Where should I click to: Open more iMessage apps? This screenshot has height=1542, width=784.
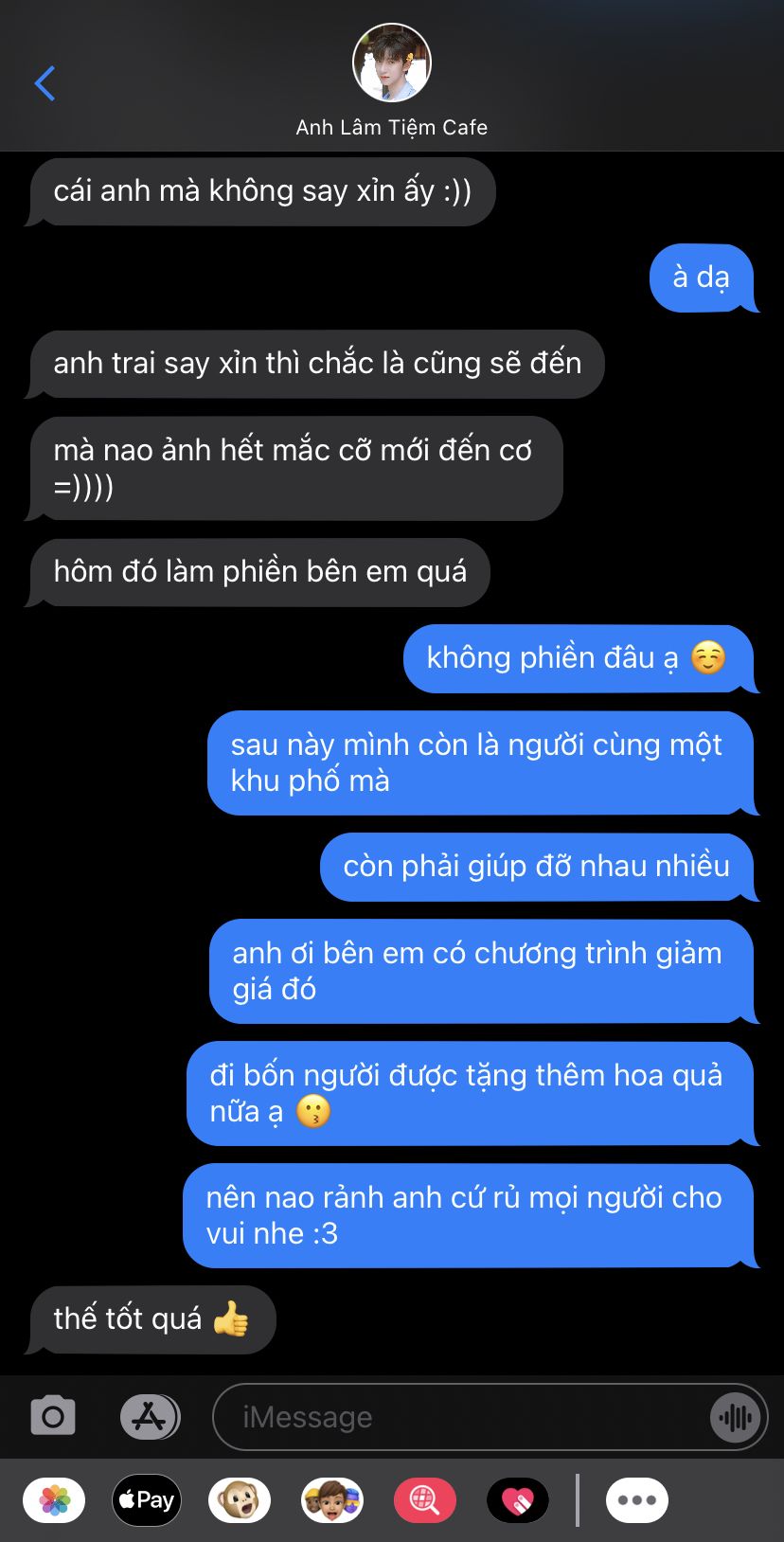coord(636,1500)
